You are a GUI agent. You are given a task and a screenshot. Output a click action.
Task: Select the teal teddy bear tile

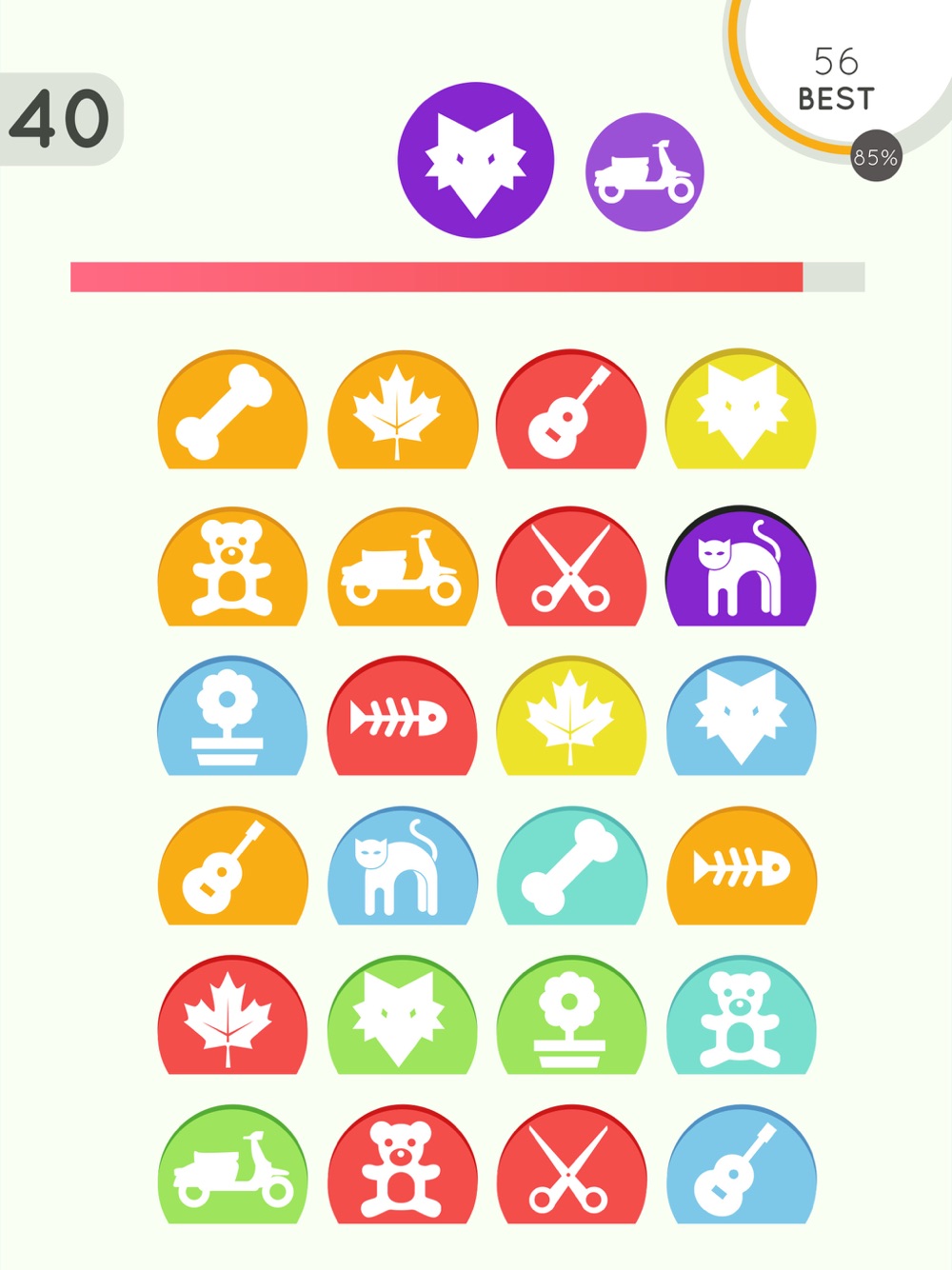(741, 1017)
